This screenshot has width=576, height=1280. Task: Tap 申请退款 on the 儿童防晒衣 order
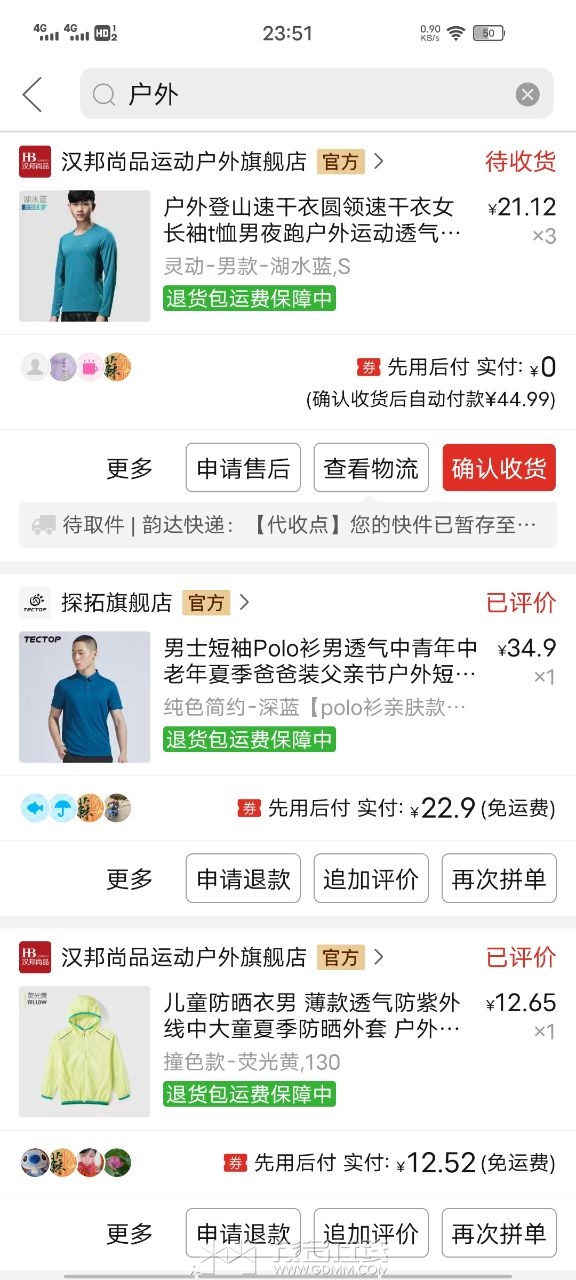pos(243,1233)
